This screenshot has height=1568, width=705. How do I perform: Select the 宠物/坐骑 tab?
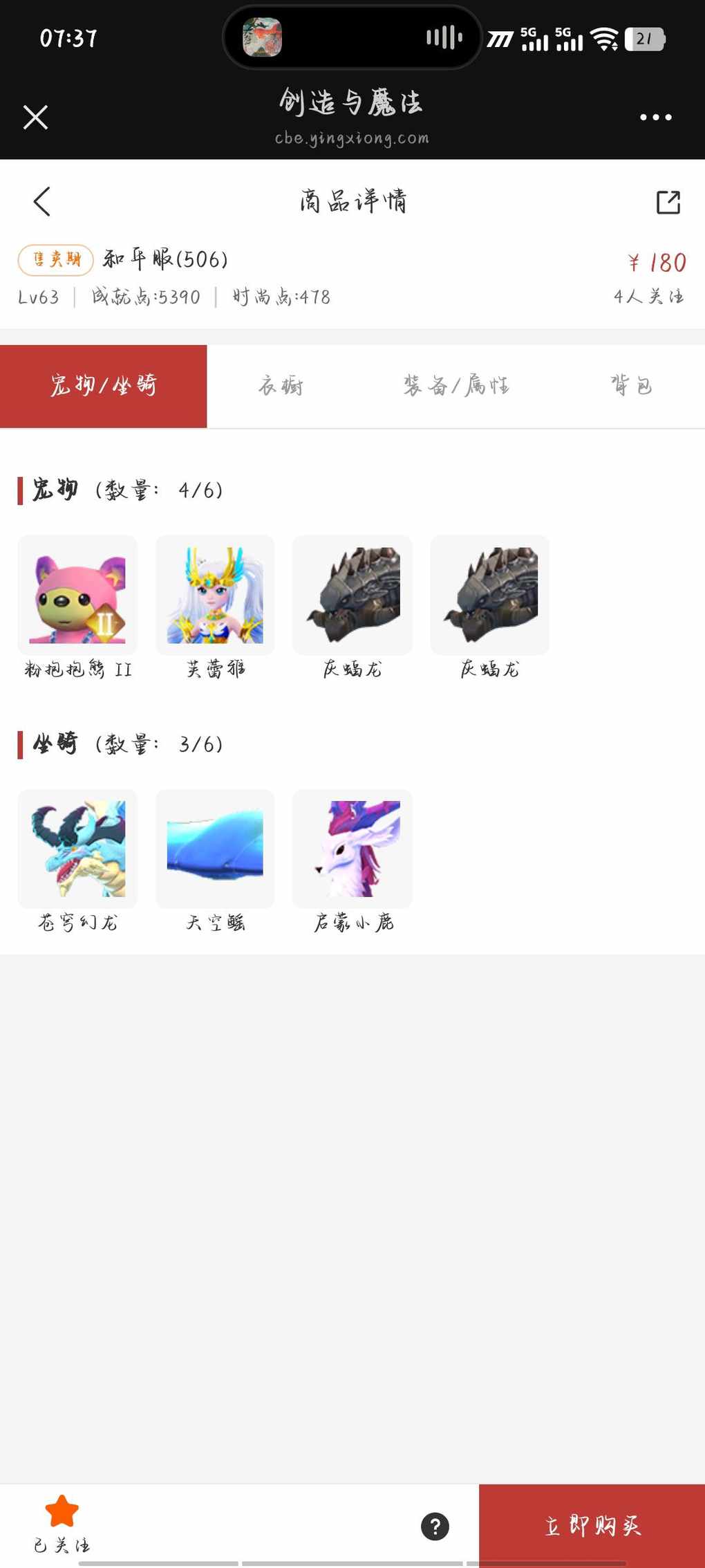tap(104, 386)
